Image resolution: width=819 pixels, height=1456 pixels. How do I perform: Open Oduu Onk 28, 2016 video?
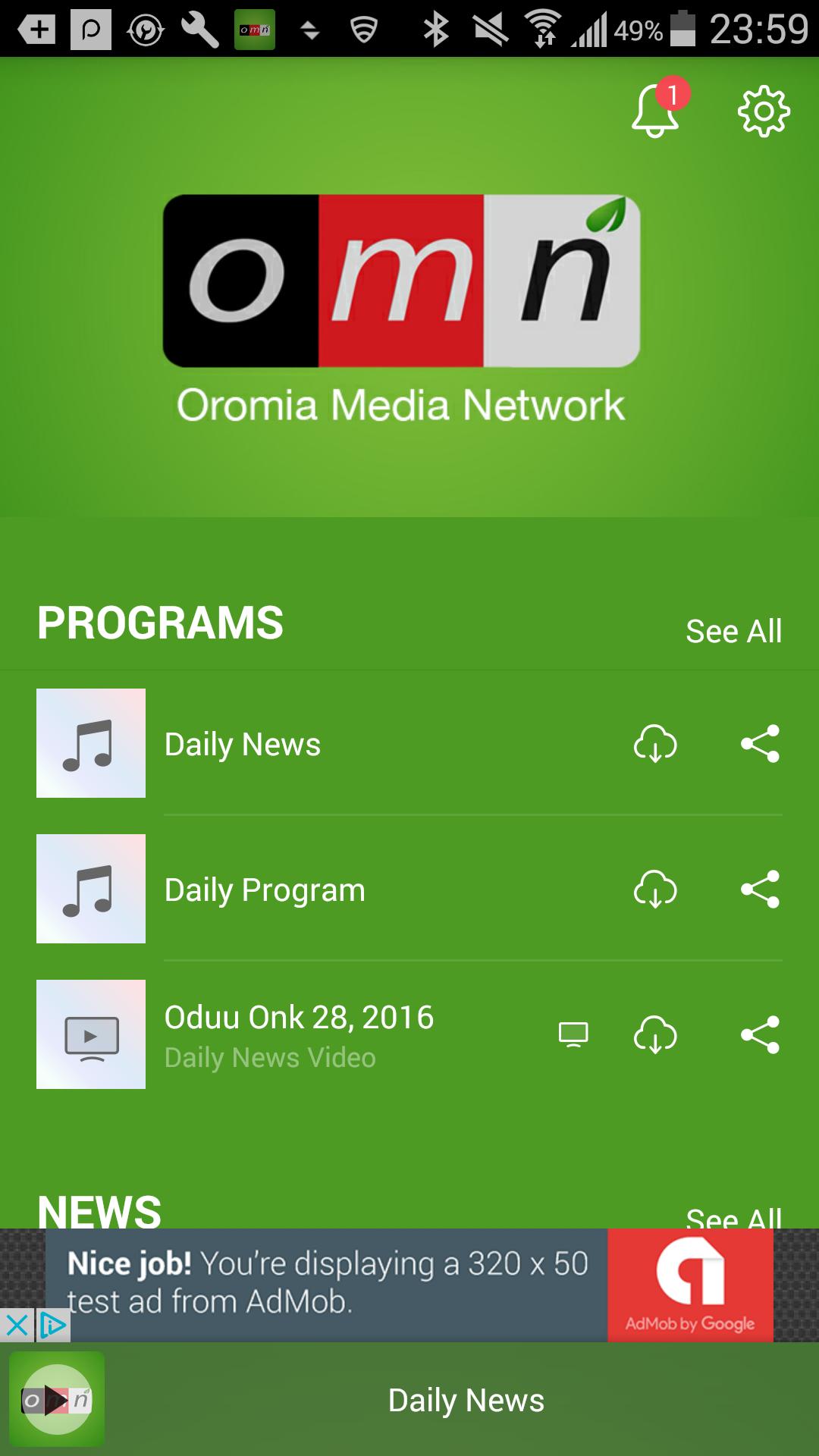pyautogui.click(x=299, y=1034)
